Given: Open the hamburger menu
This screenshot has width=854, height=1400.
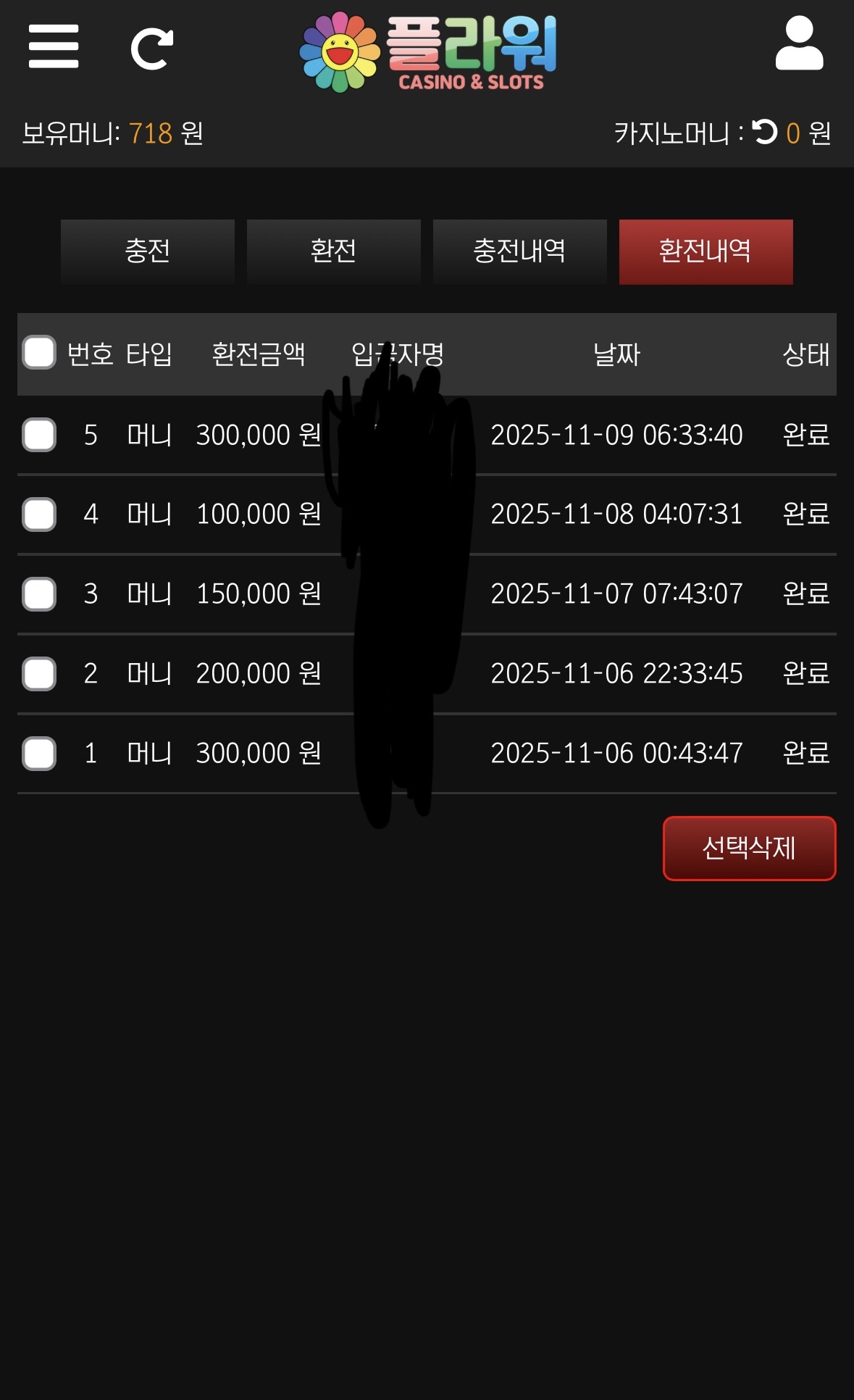Looking at the screenshot, I should [x=54, y=46].
